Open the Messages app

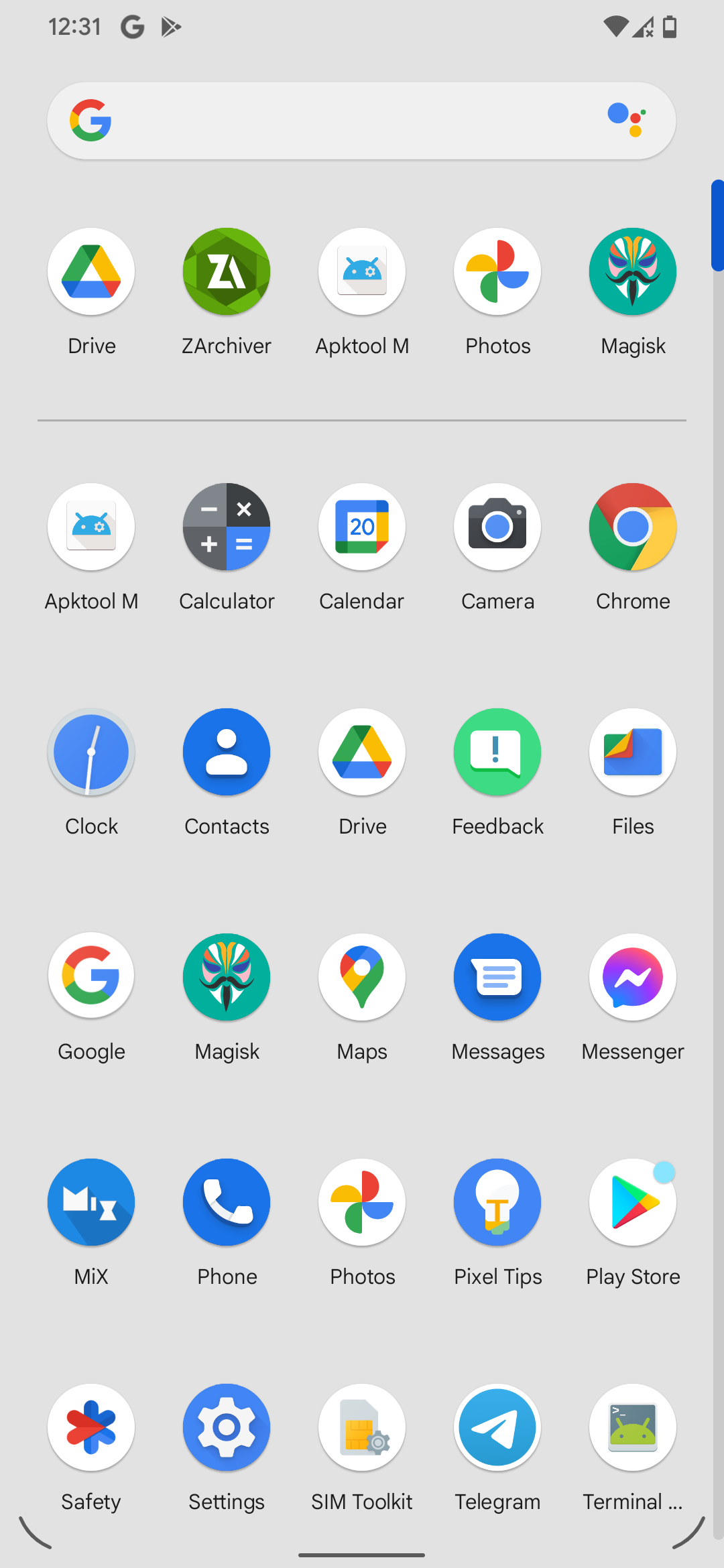point(497,978)
